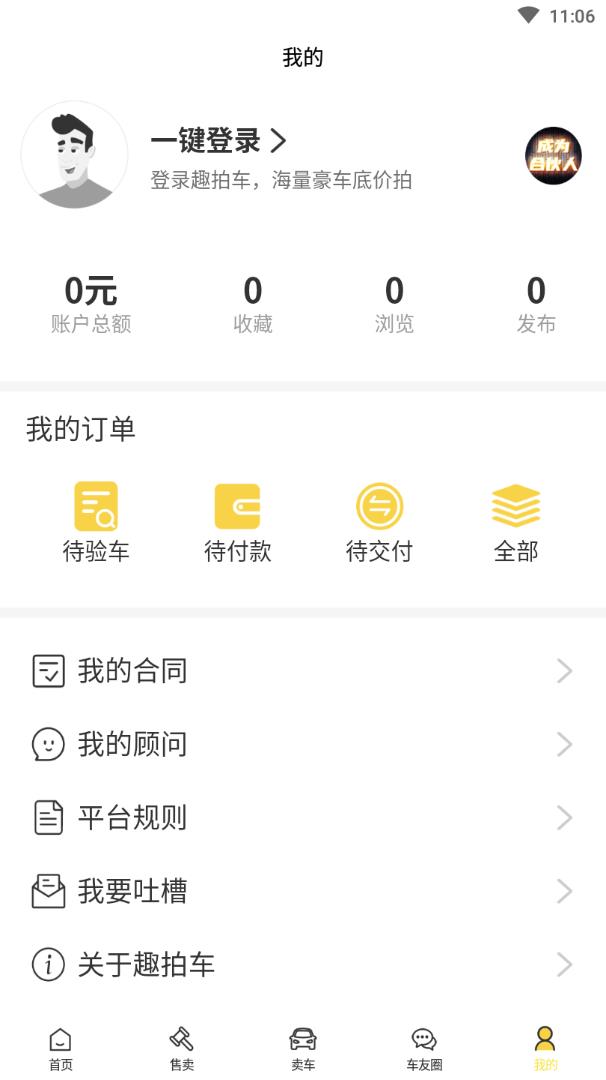606x1080 pixels.
Task: Open 待验车 orders
Action: point(96,522)
